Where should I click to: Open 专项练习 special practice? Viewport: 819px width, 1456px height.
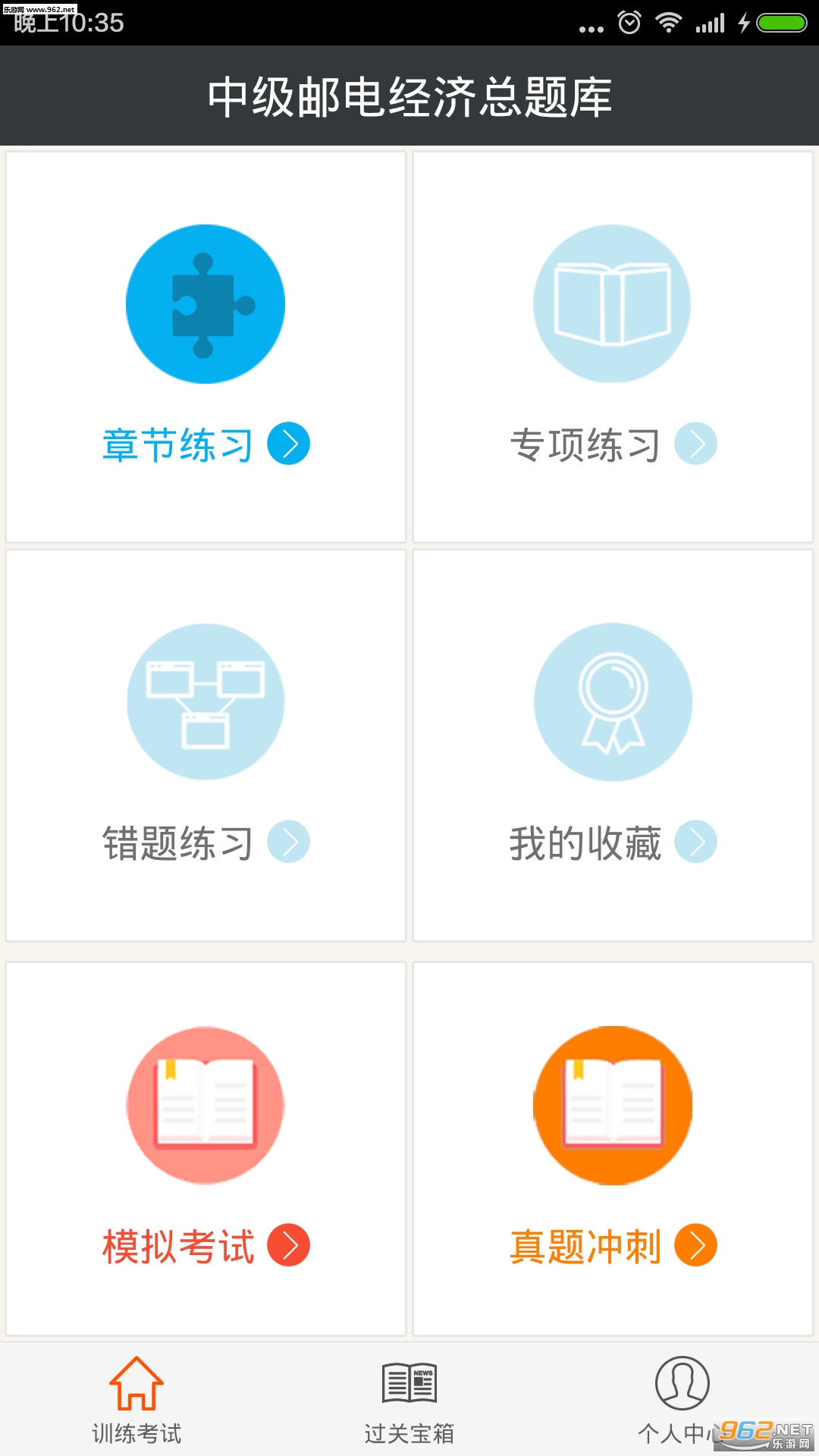[613, 347]
